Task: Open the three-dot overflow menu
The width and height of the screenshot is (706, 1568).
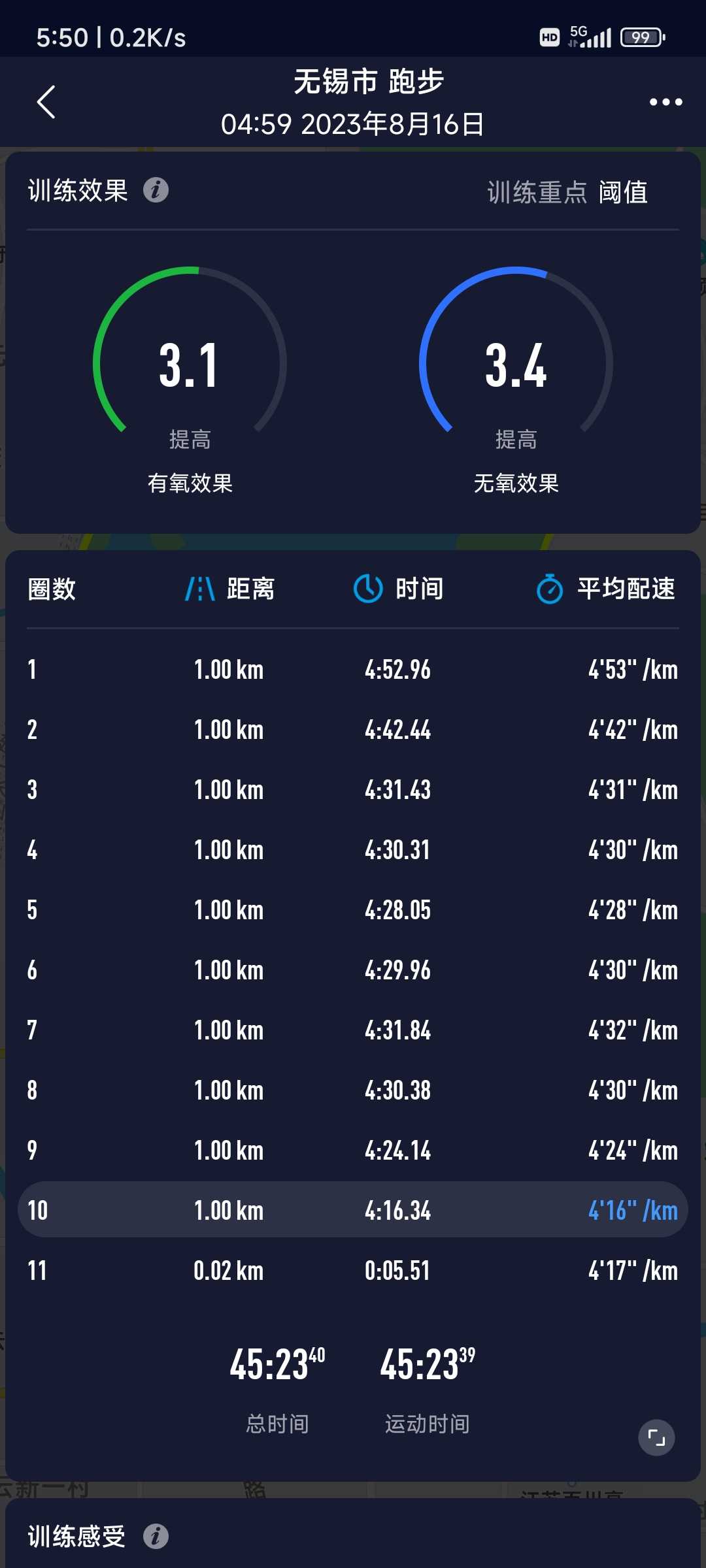Action: point(665,102)
